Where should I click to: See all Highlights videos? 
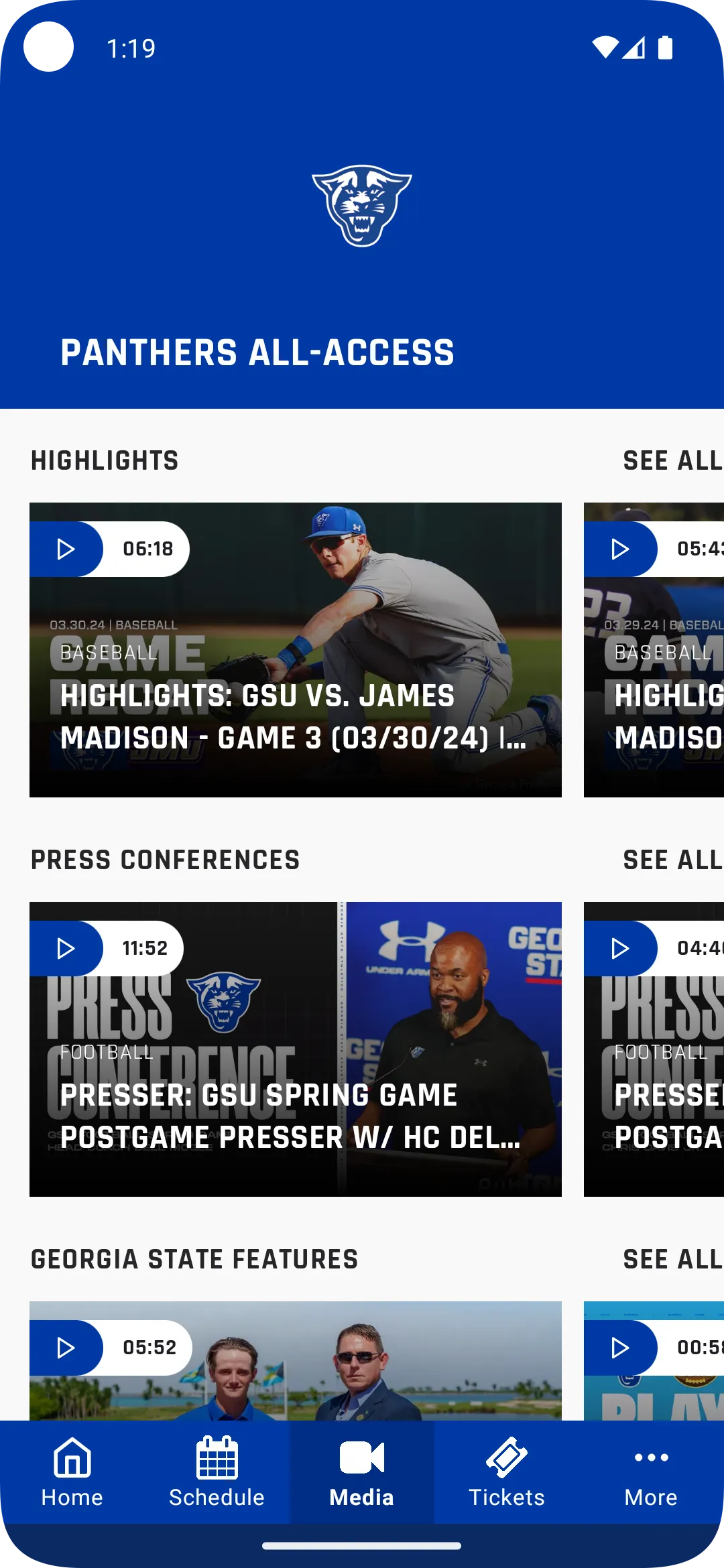672,461
